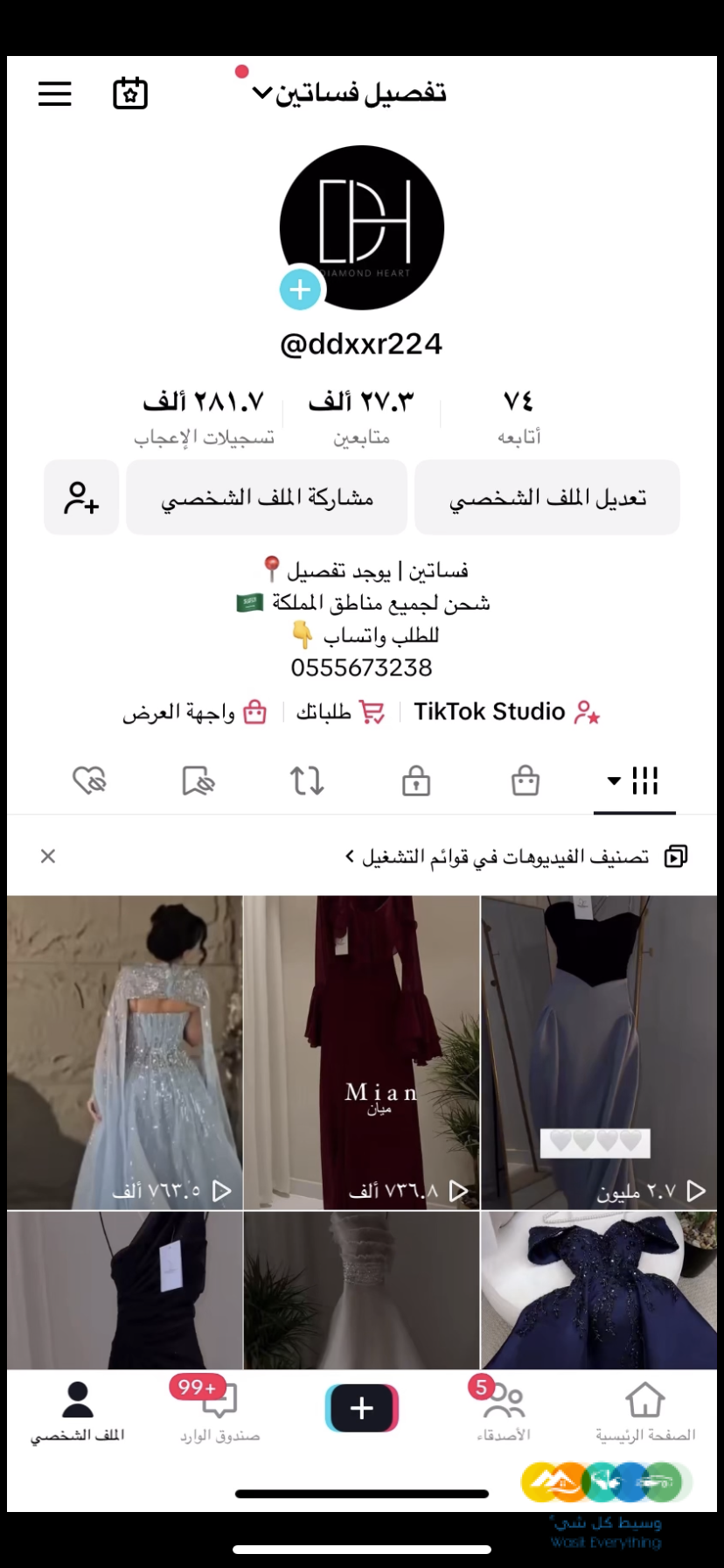Click the مشاركة الملف الشخصي button
Screen dimensions: 724x1568
pyautogui.click(x=266, y=497)
